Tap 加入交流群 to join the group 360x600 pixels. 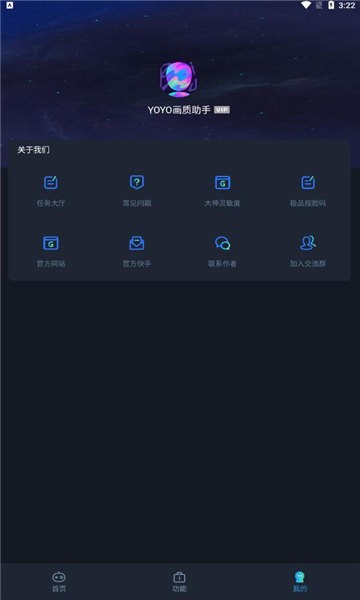tap(308, 251)
